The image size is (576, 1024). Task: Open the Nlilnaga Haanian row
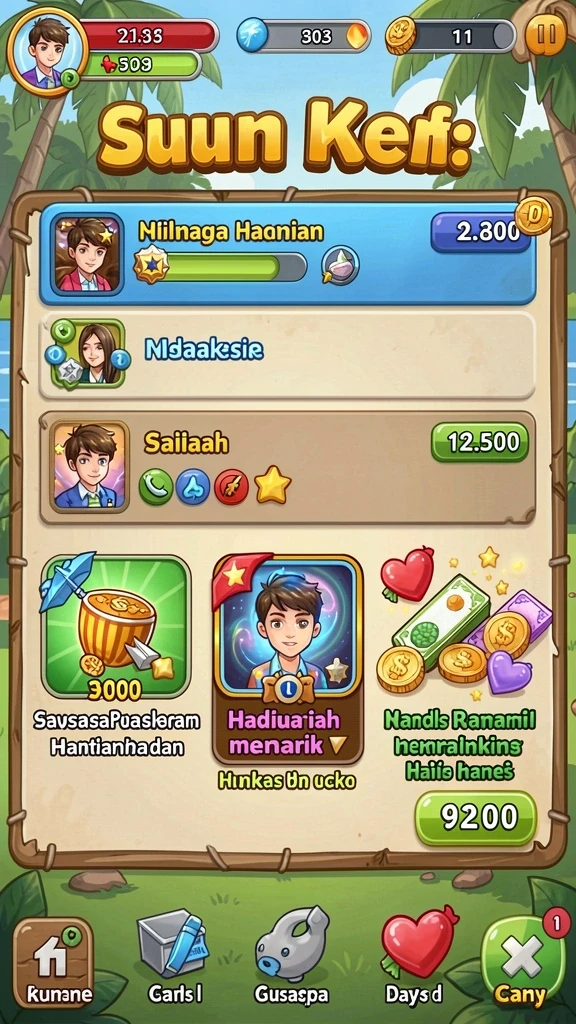pos(288,253)
